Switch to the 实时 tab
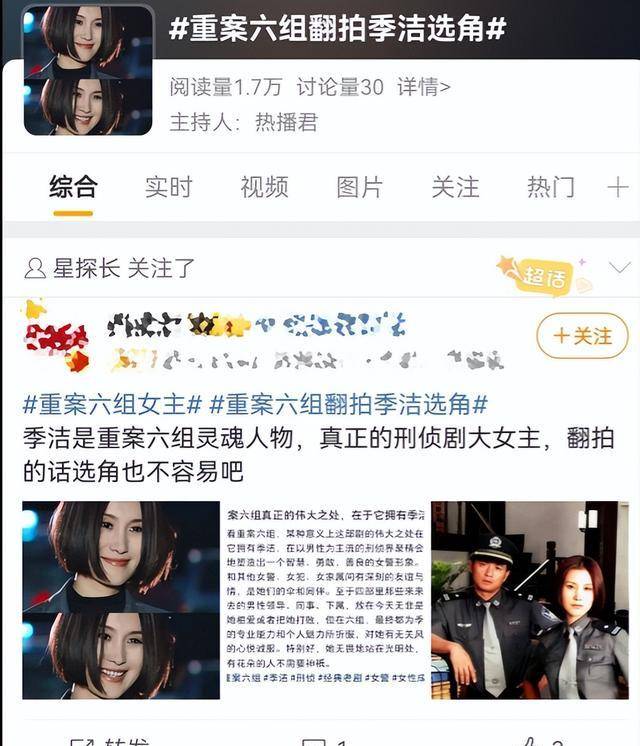Image resolution: width=640 pixels, height=746 pixels. [168, 187]
